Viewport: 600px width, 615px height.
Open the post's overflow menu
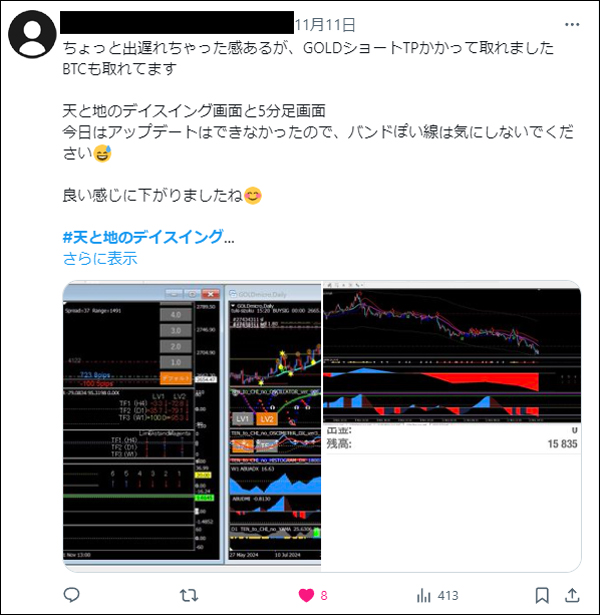point(569,22)
